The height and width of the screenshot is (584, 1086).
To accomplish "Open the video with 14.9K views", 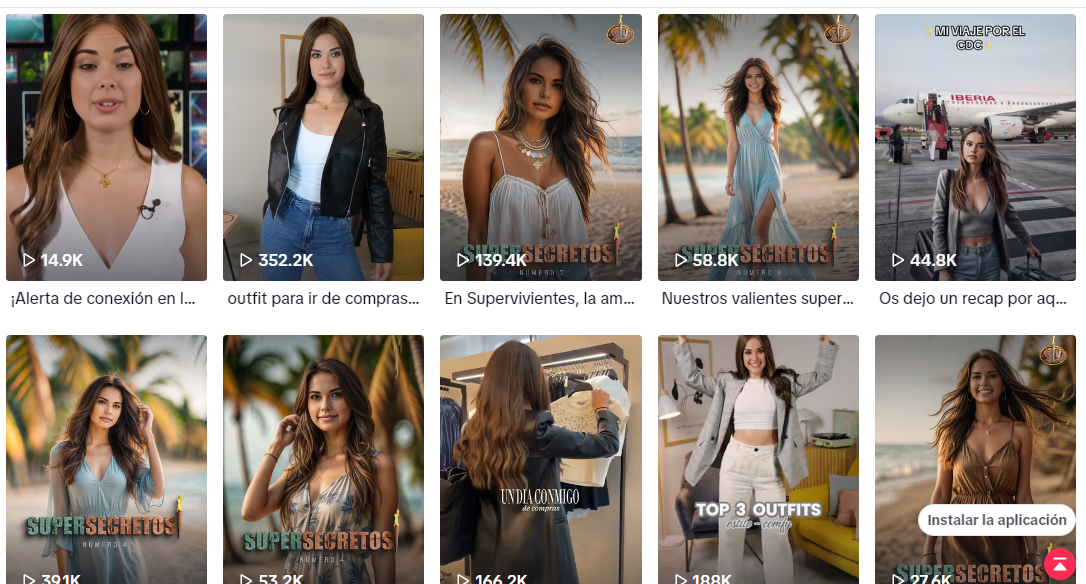I will [106, 147].
